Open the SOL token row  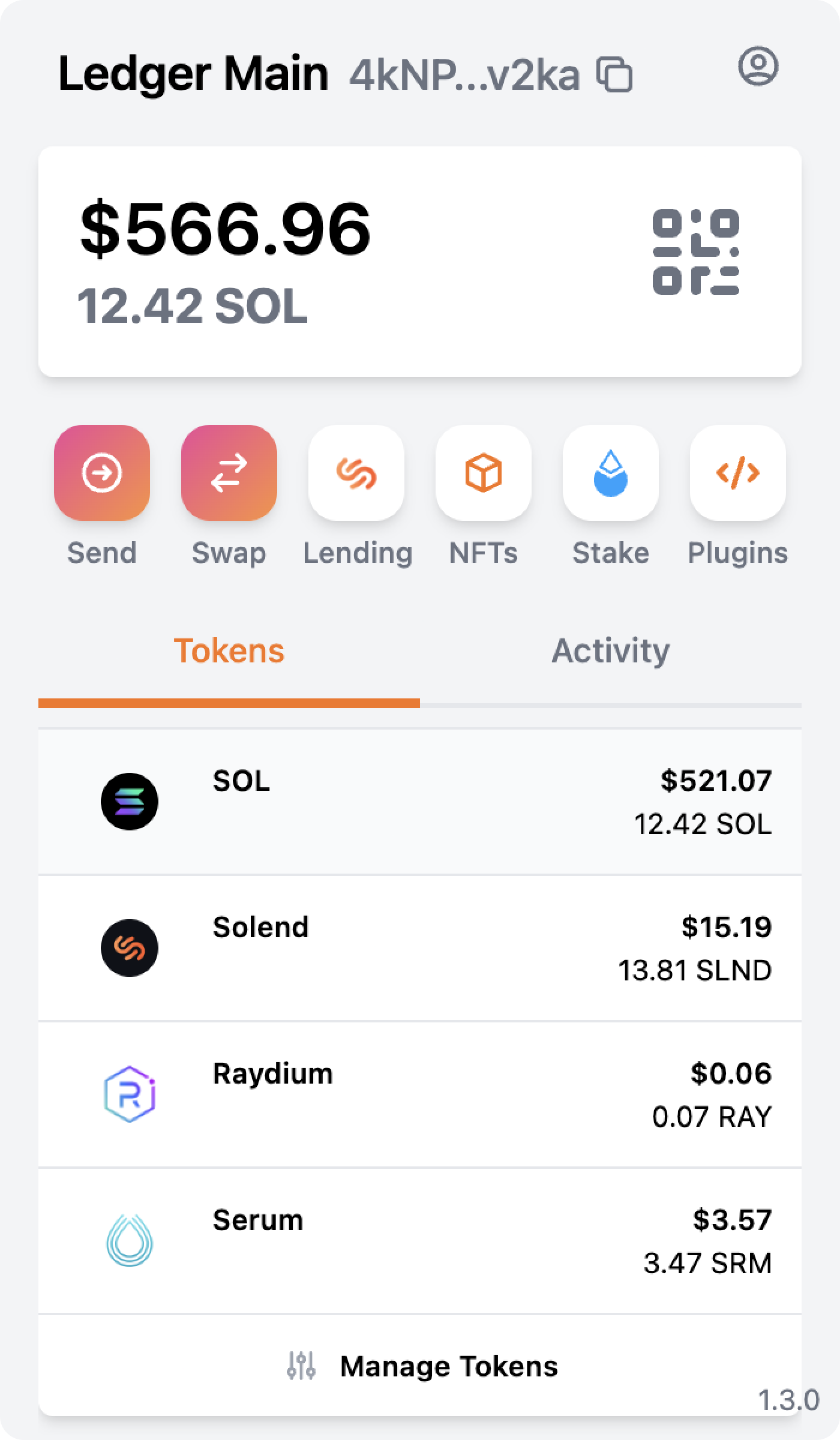click(420, 802)
